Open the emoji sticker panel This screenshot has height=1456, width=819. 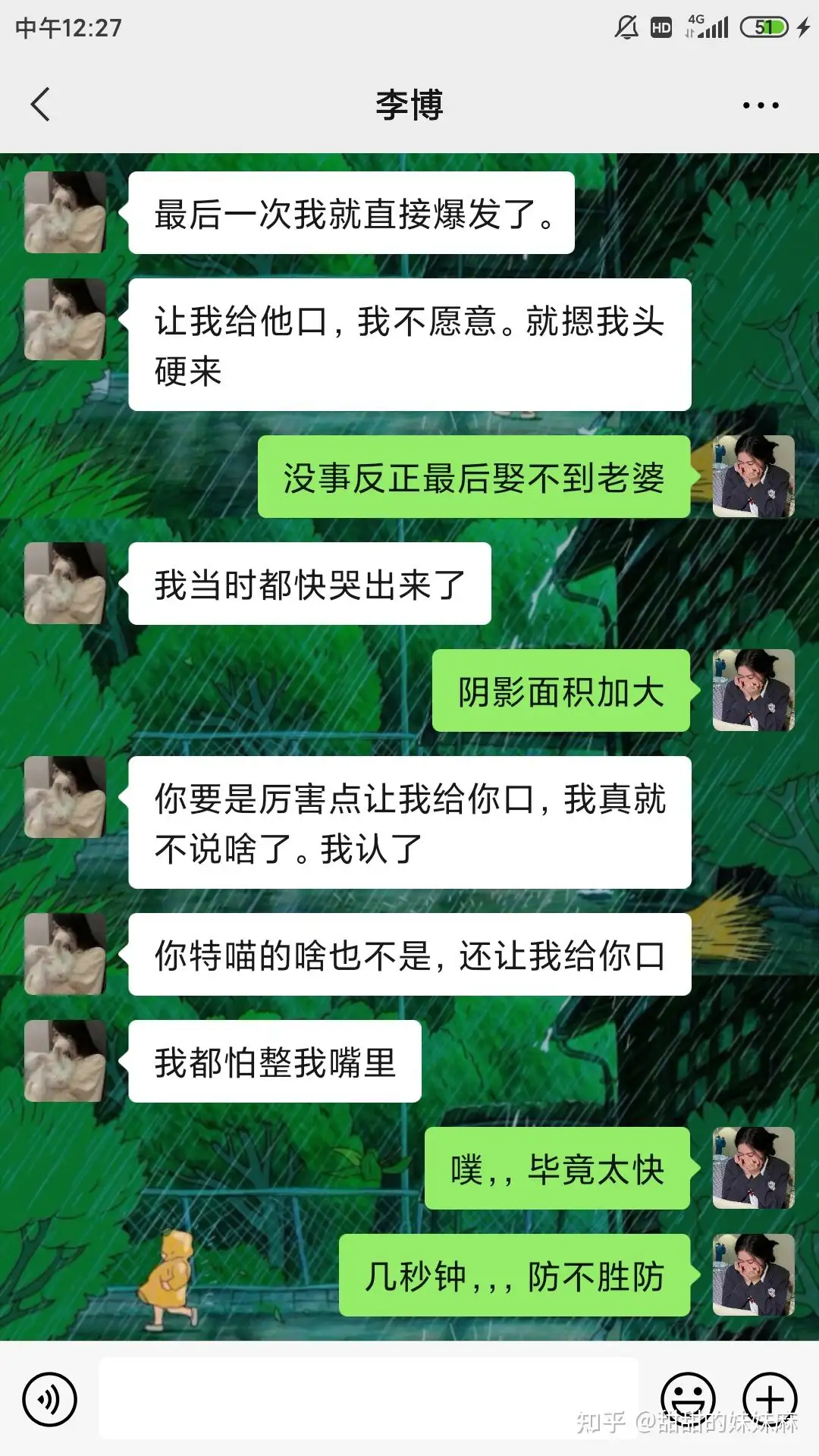(x=688, y=1399)
